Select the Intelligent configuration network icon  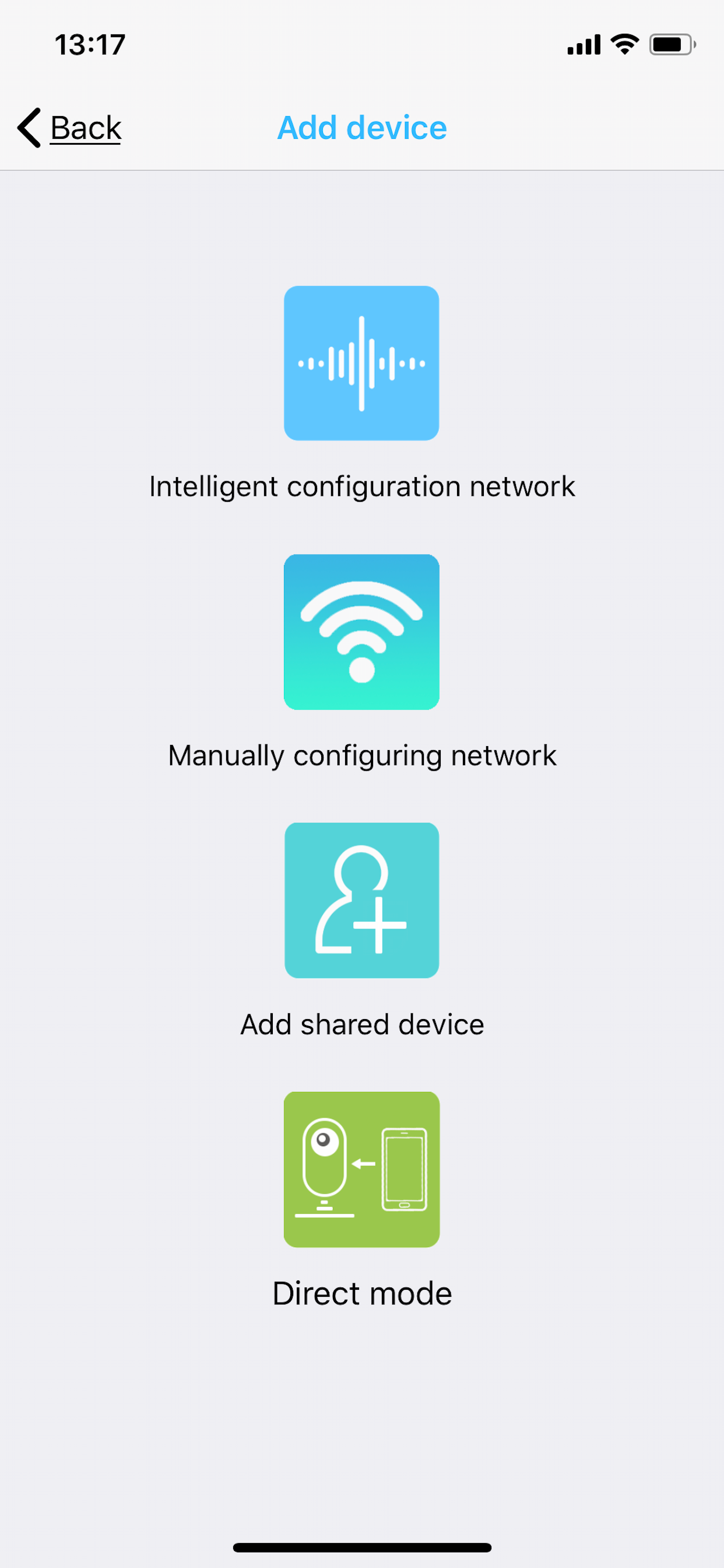(x=361, y=363)
